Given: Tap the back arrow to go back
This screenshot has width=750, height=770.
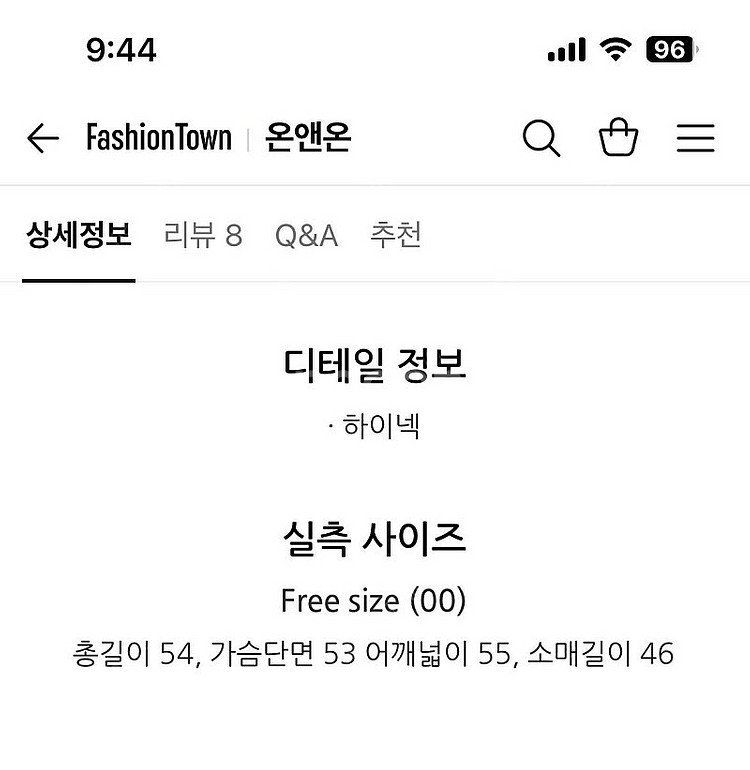Looking at the screenshot, I should click(42, 138).
